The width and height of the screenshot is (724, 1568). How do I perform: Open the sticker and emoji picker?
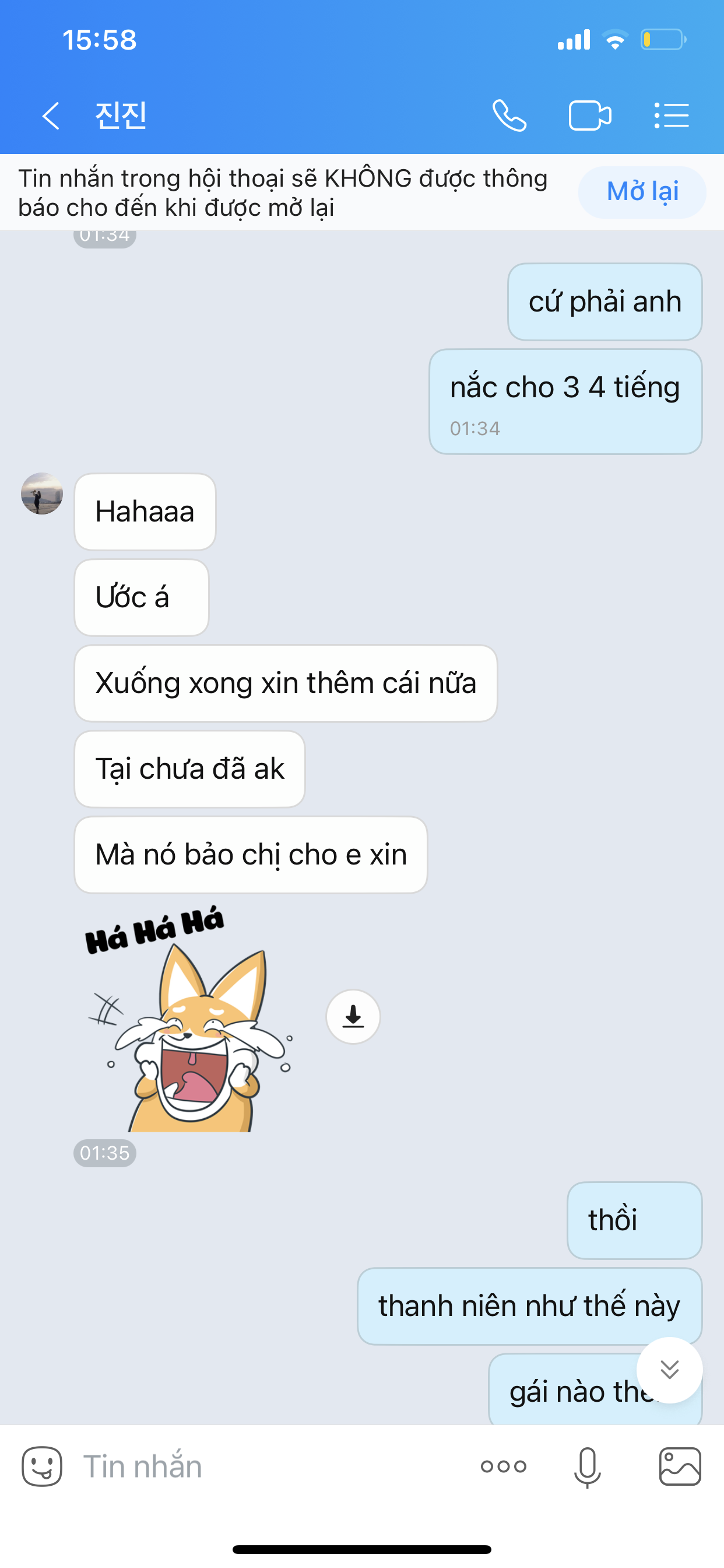click(x=42, y=1466)
